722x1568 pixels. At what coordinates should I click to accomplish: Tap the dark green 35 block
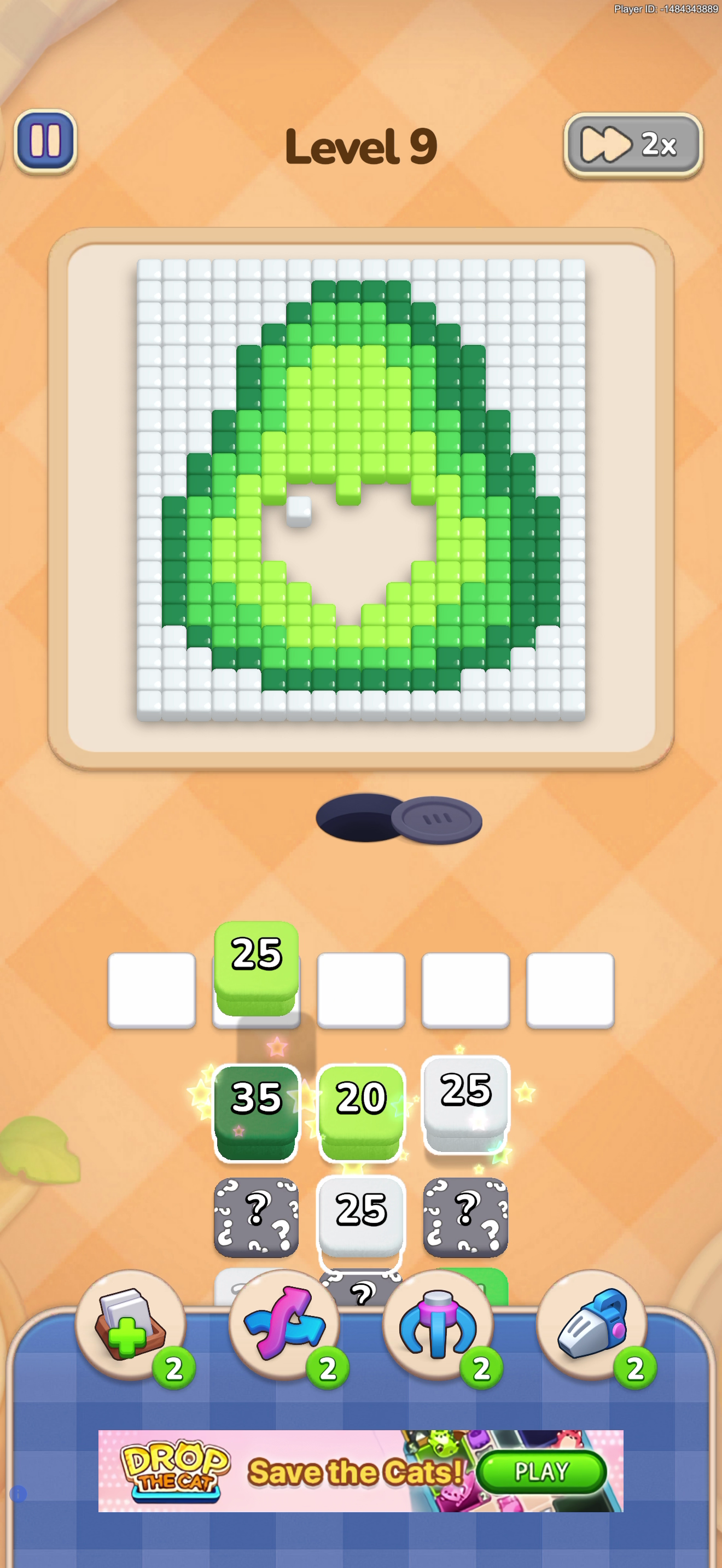257,1112
